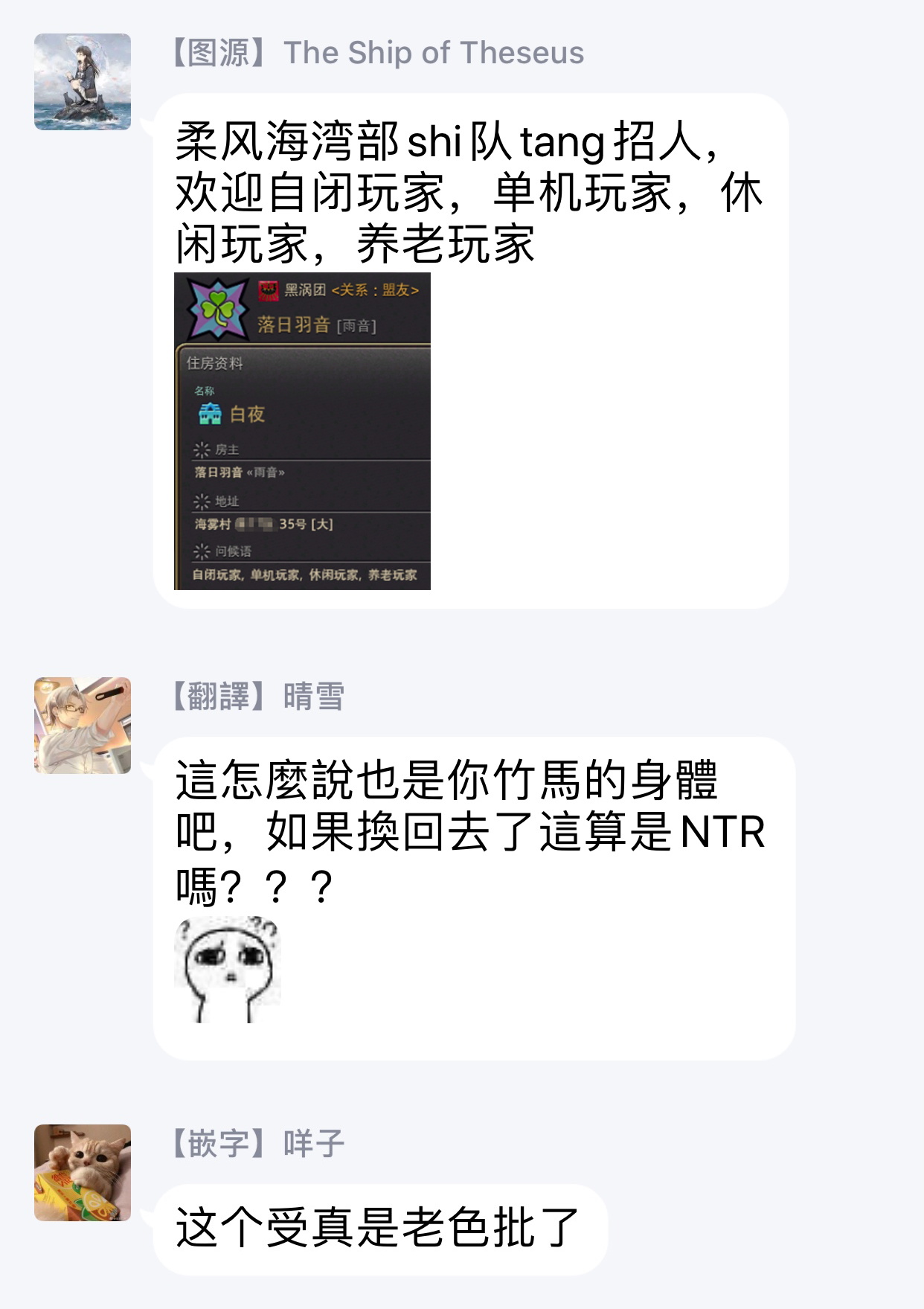
Task: Open The Ship of Theseus's avatar profile
Action: 83,82
